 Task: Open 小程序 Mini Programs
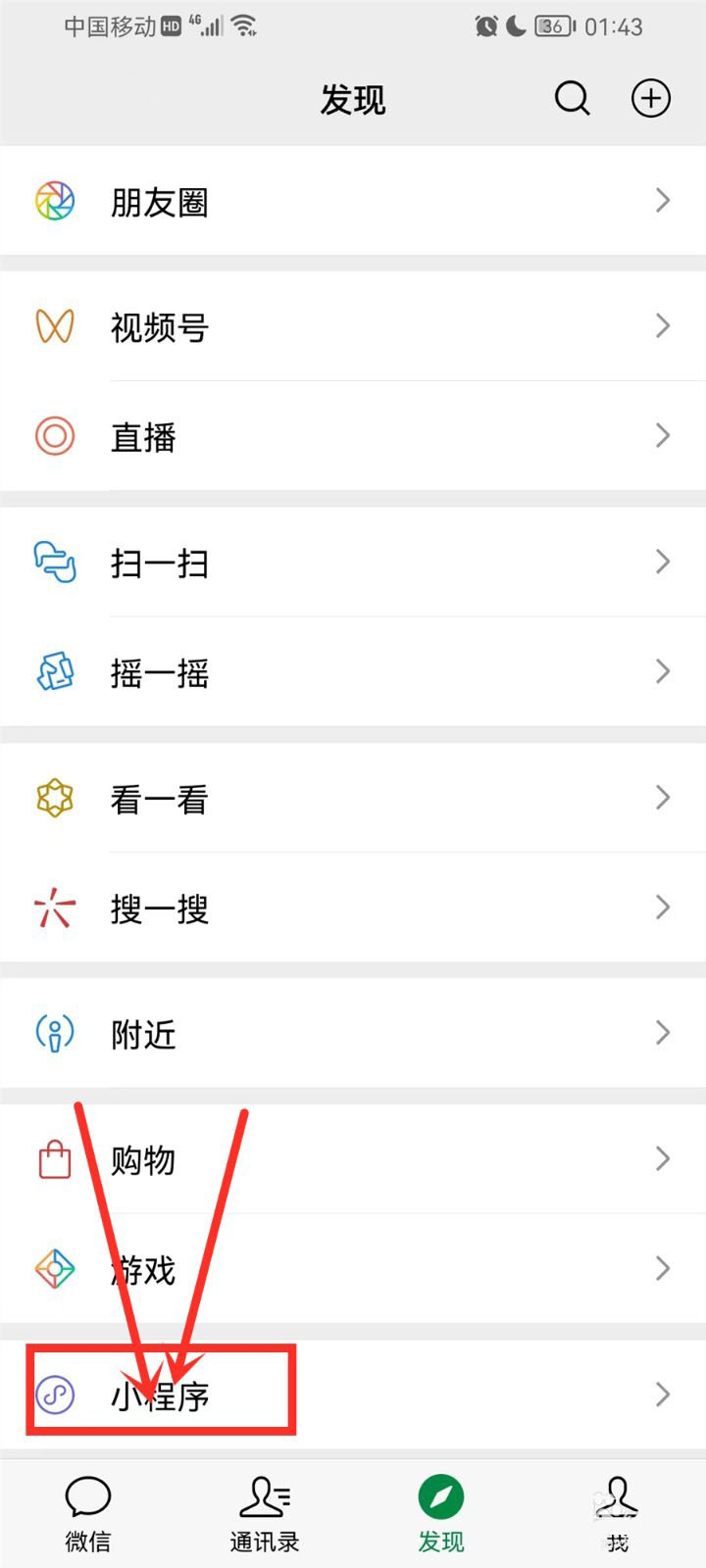pos(353,1394)
